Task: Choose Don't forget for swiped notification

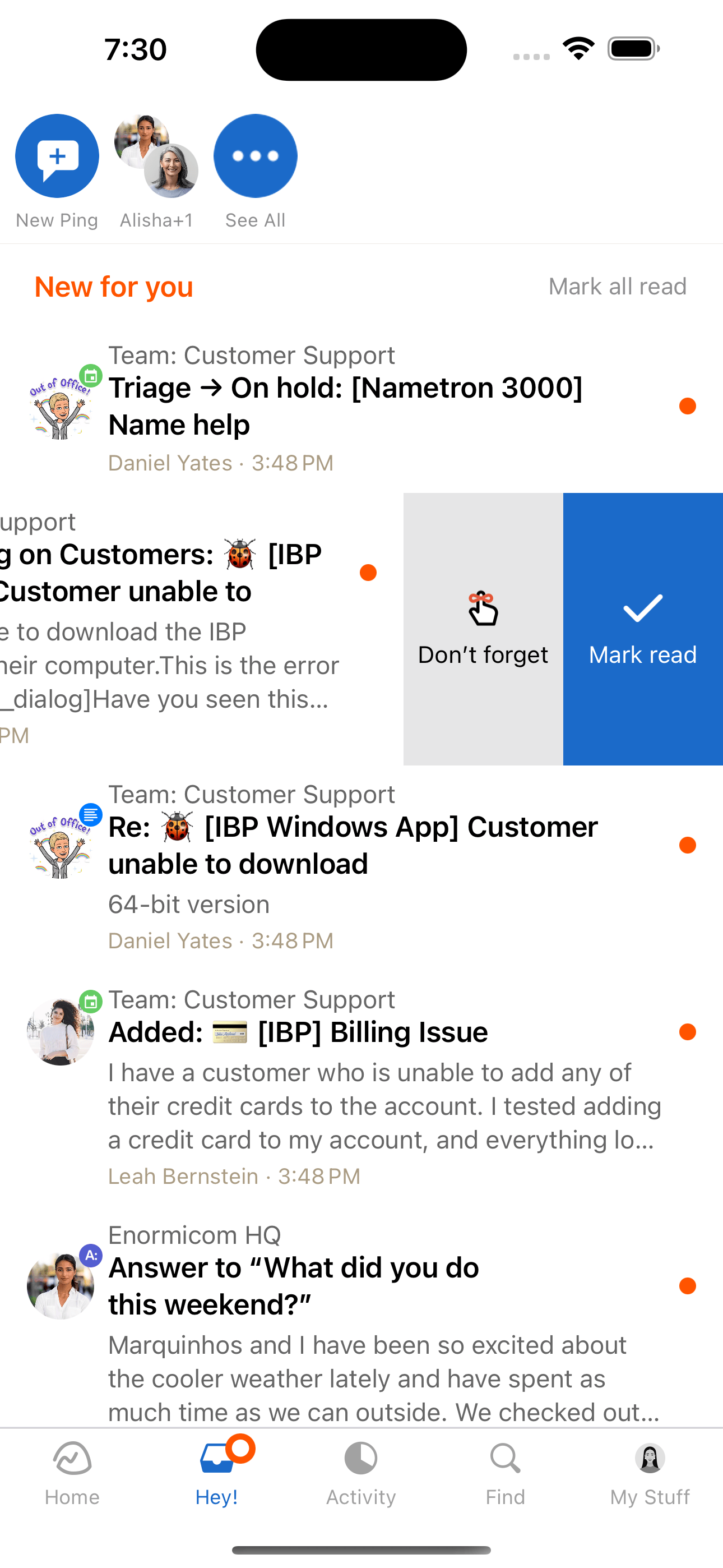Action: click(x=483, y=629)
